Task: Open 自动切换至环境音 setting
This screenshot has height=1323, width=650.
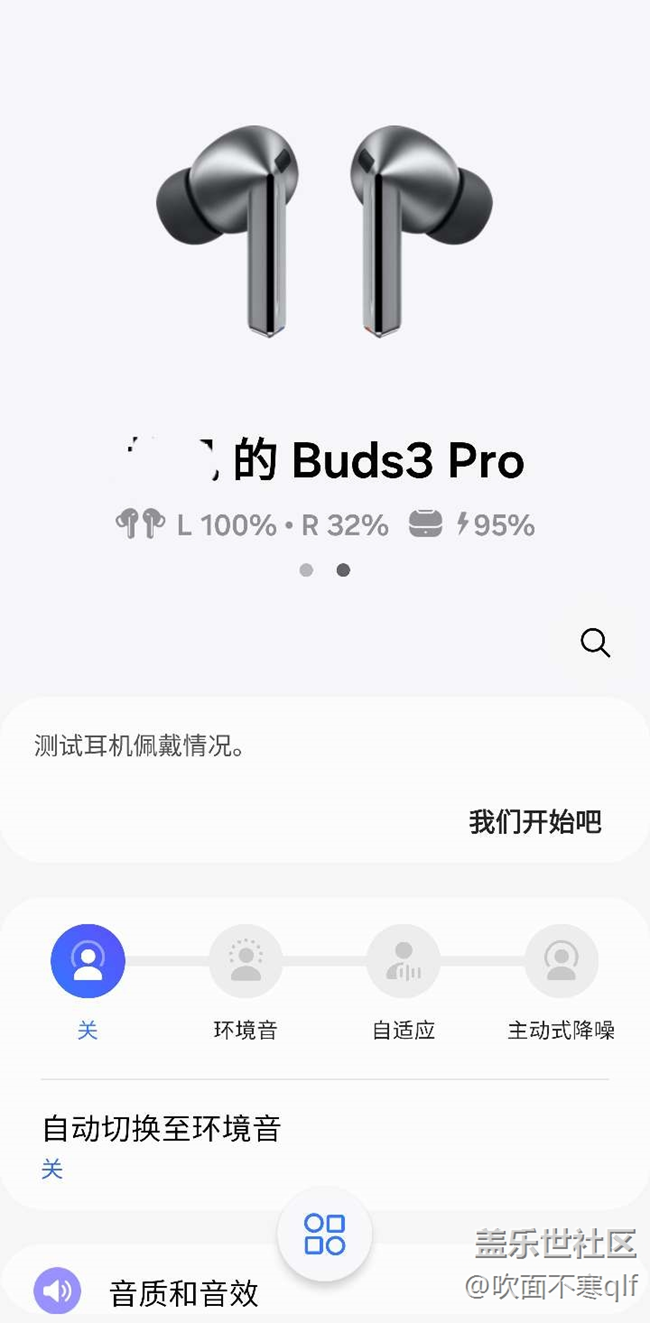Action: [162, 1143]
